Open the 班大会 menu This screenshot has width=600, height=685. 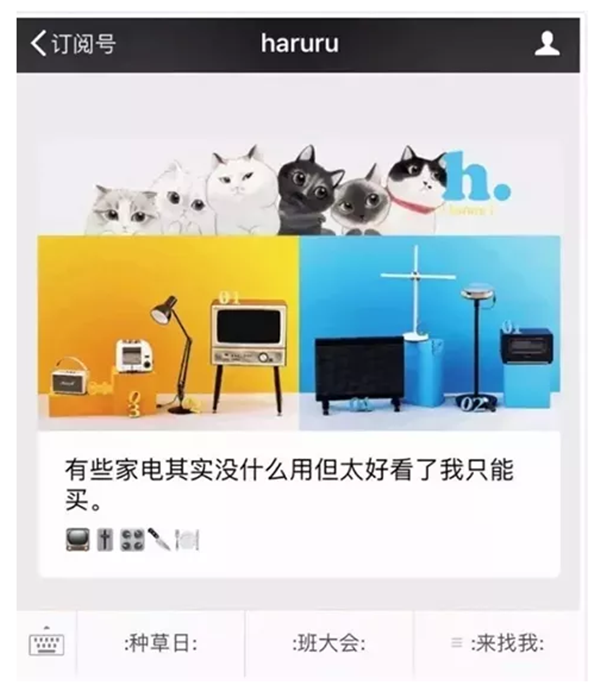click(329, 643)
